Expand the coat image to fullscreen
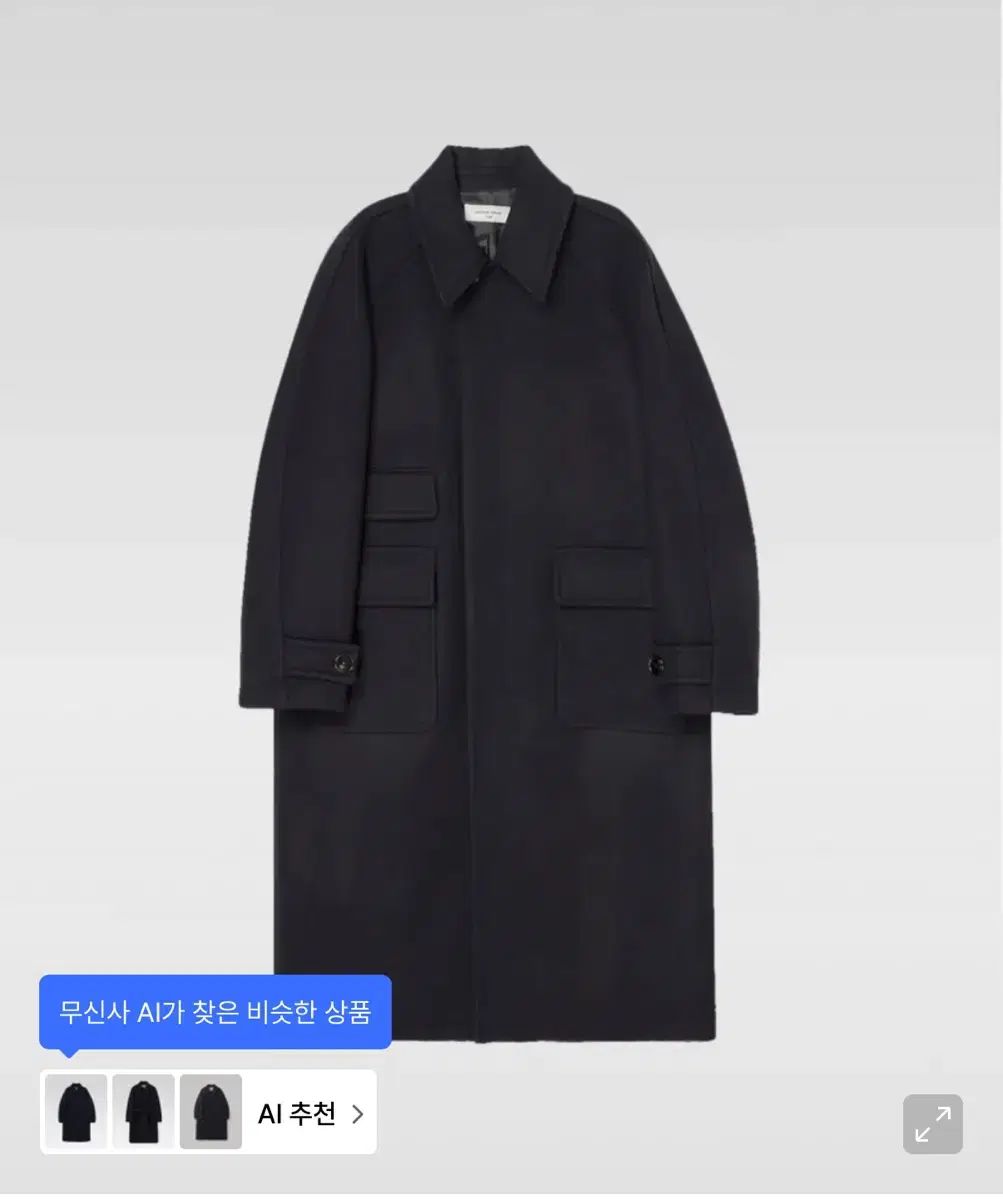This screenshot has height=1200, width=1003. tap(932, 1124)
